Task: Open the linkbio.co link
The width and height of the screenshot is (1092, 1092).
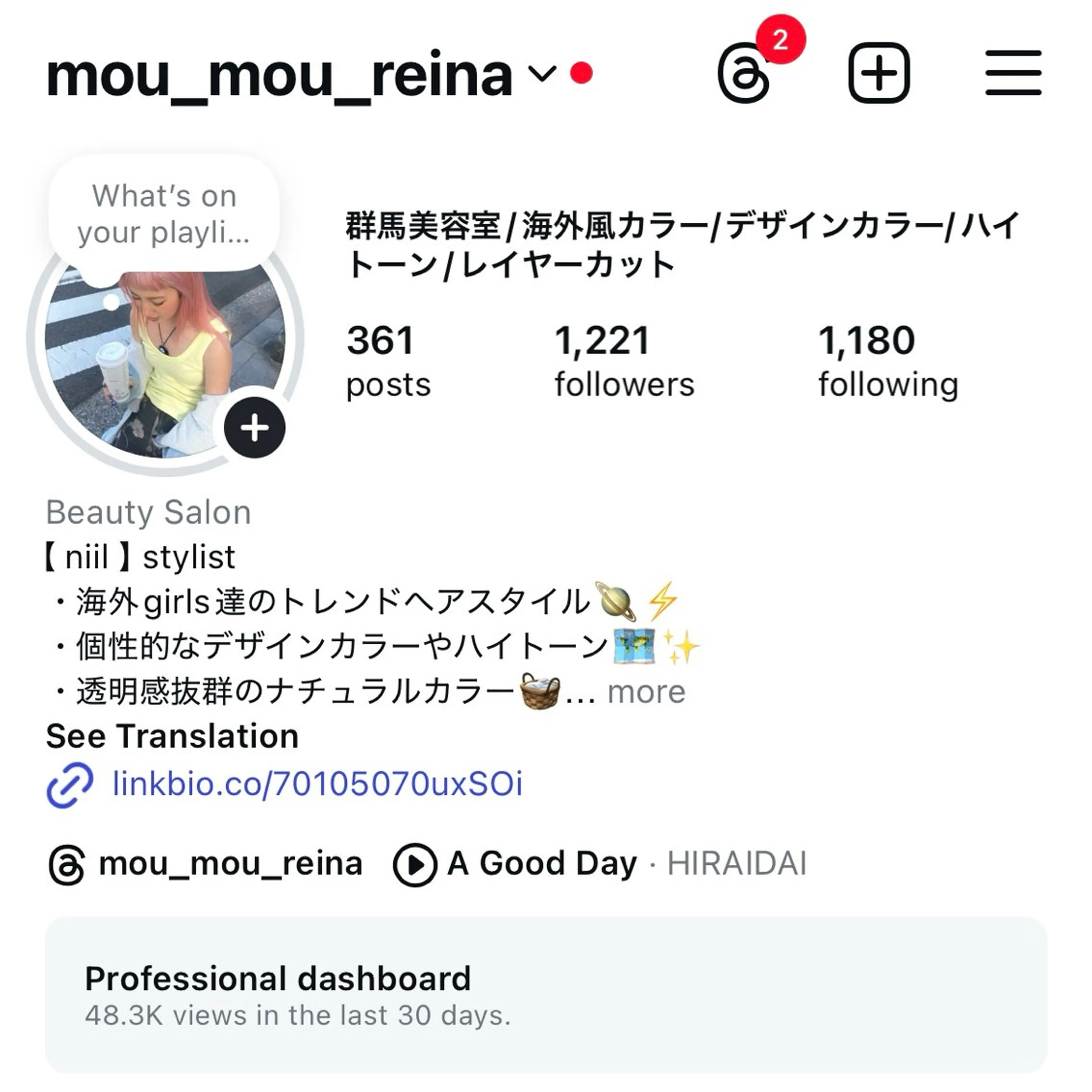Action: pyautogui.click(x=317, y=783)
